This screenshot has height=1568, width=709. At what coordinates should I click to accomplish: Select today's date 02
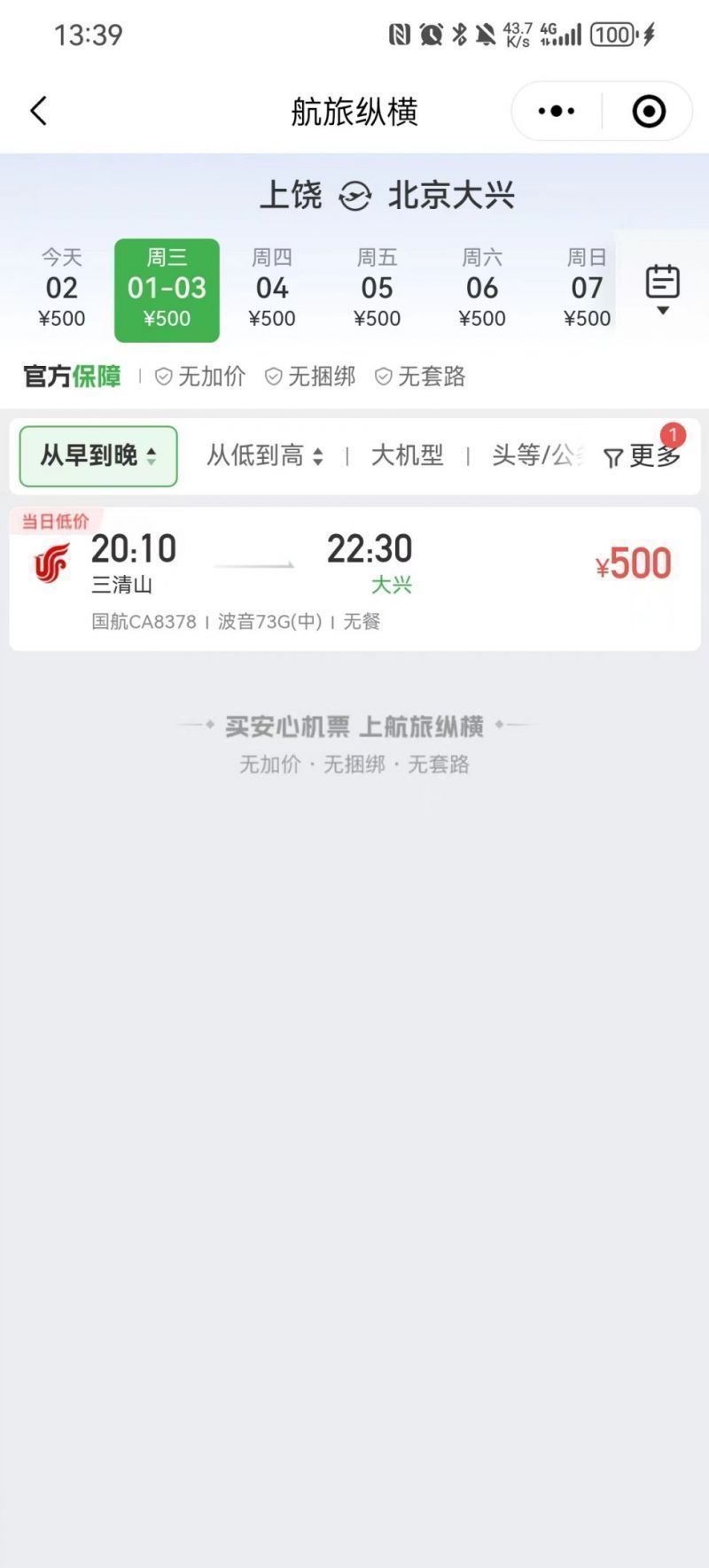62,289
